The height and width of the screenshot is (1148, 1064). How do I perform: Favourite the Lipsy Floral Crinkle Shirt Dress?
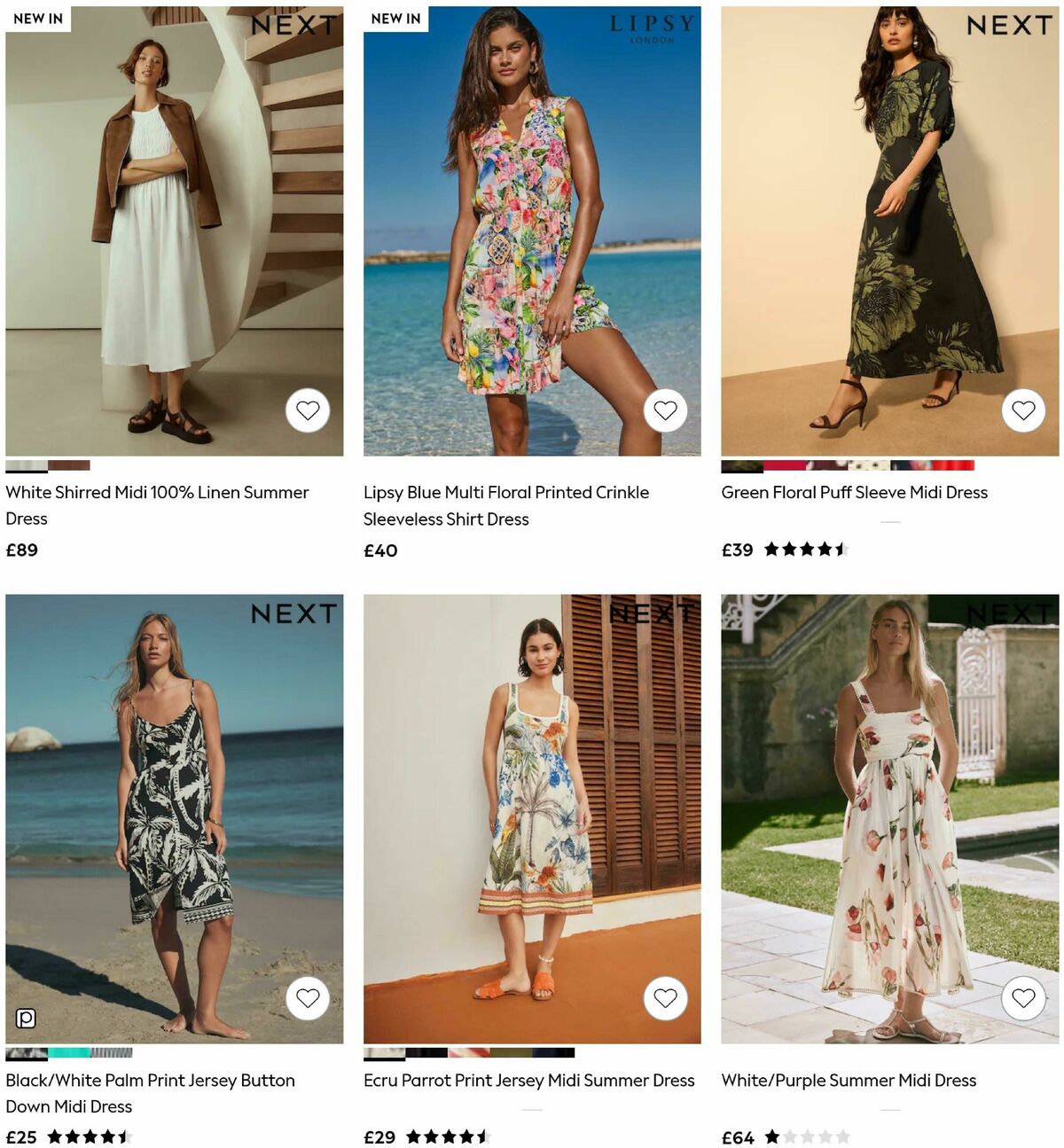[x=665, y=410]
